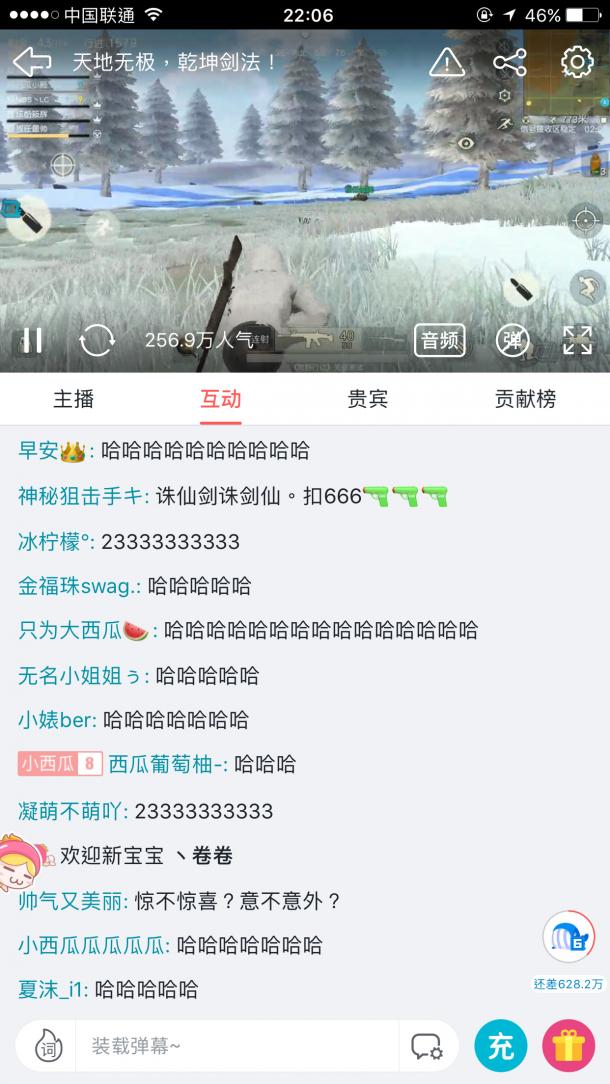Open the gift box panel
The image size is (610, 1084).
click(568, 1047)
